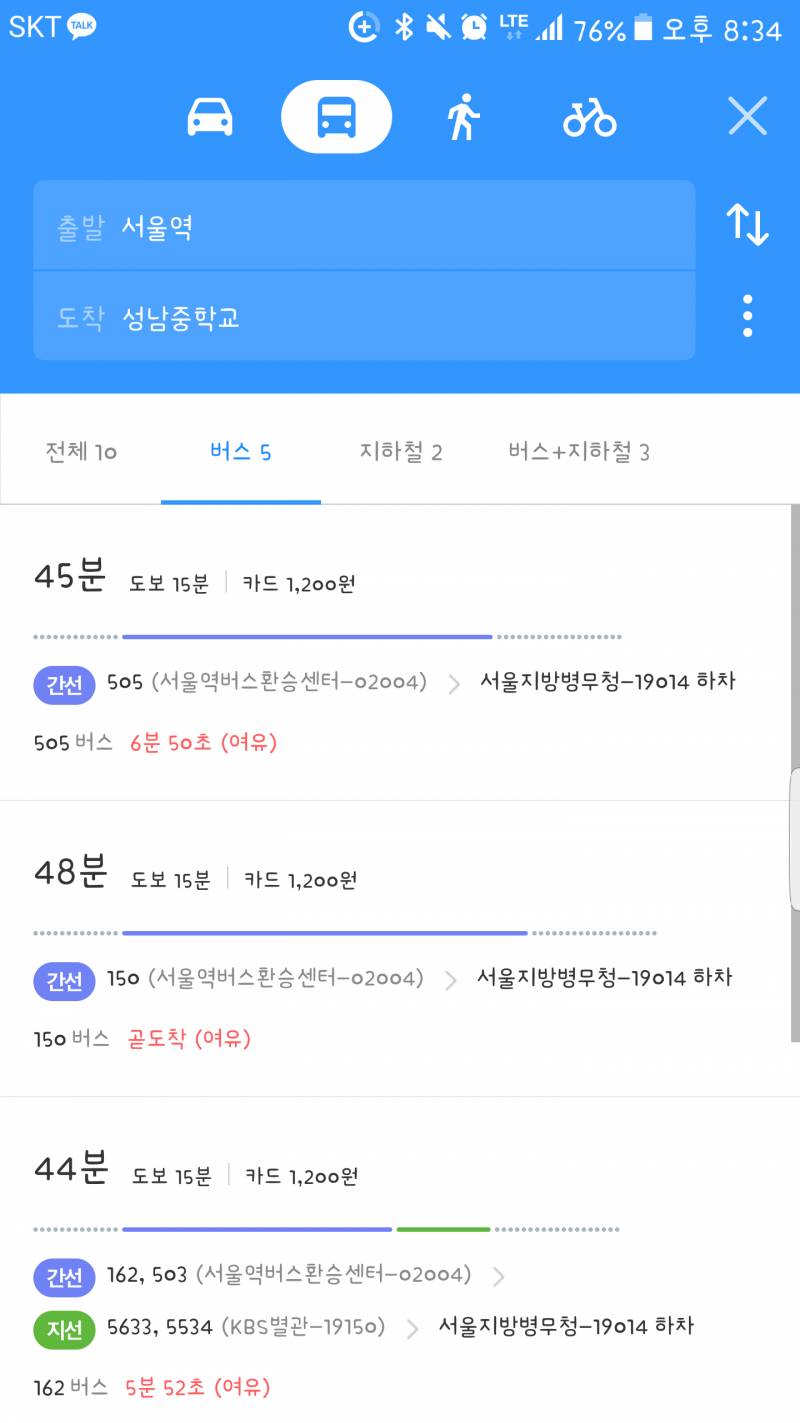The height and width of the screenshot is (1423, 800).
Task: Click the 지선 badge for bus 5633
Action: 64,1327
